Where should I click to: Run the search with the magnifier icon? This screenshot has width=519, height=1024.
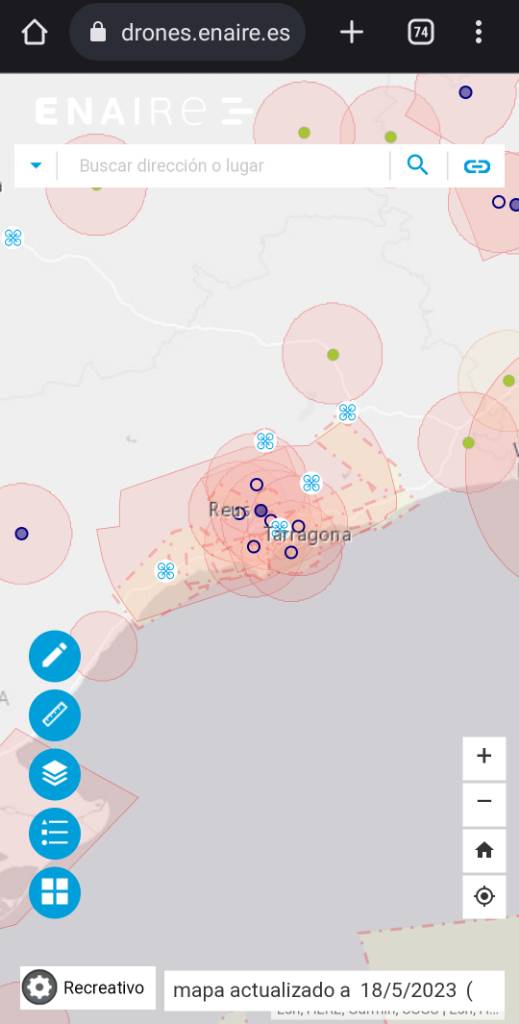tap(417, 165)
